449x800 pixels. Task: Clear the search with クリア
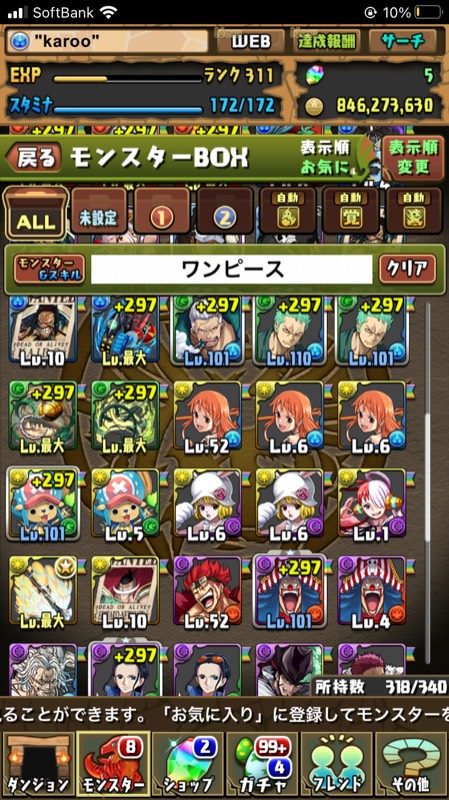coord(408,269)
